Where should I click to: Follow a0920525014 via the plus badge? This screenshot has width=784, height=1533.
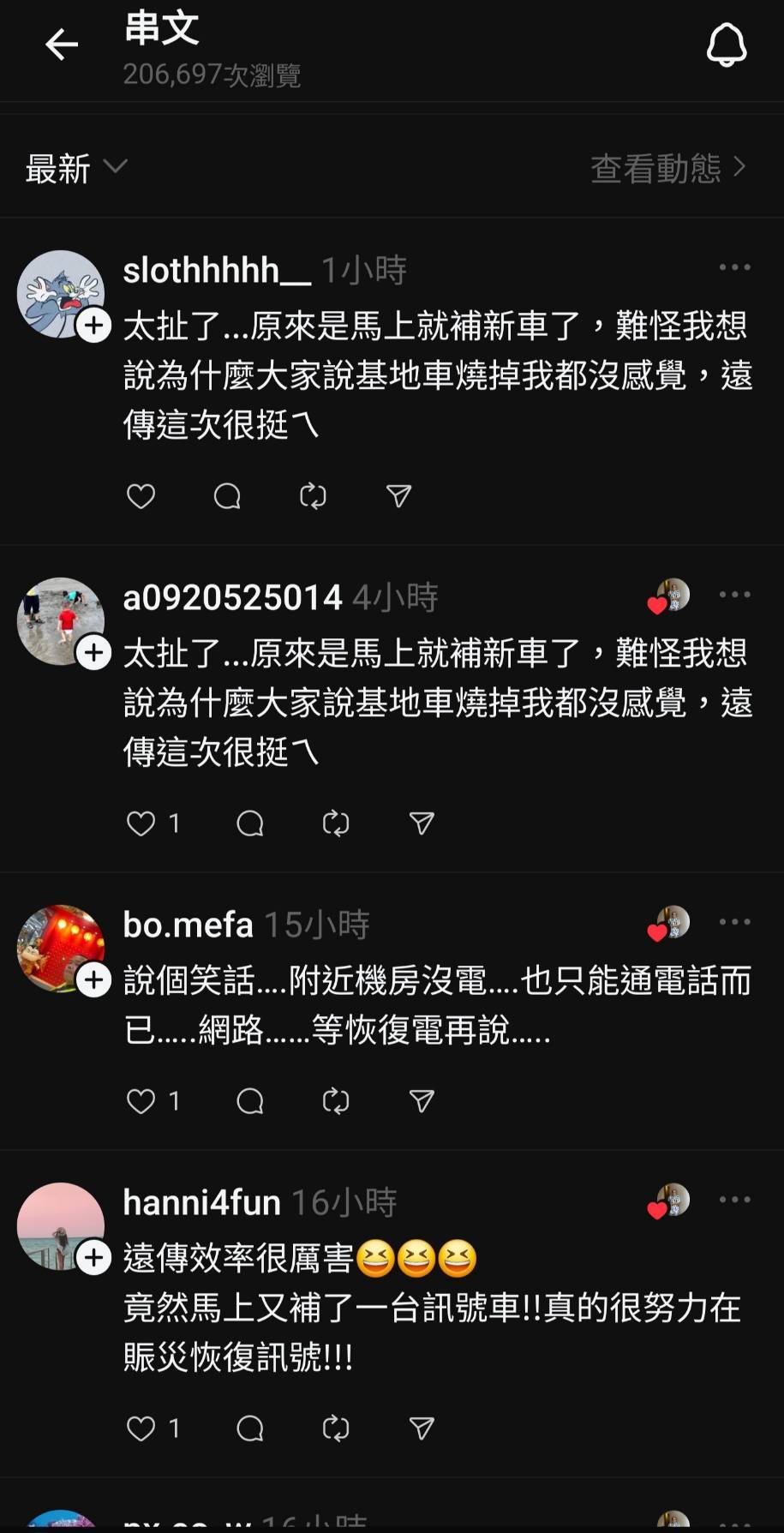tap(93, 652)
